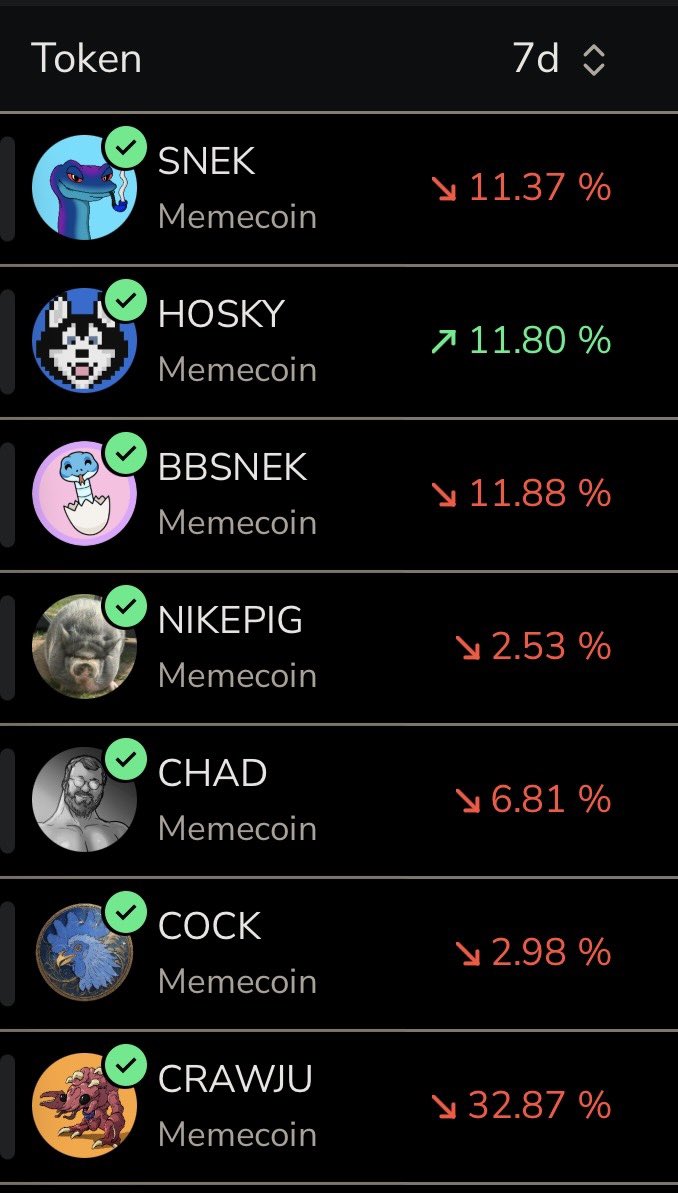Select the NIKEPIG memecoin row
This screenshot has width=678, height=1193.
(x=230, y=621)
